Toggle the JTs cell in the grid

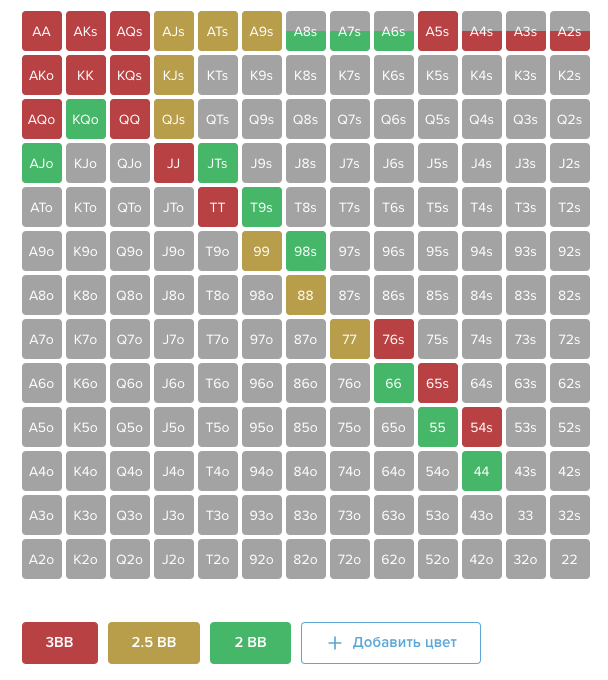[218, 163]
